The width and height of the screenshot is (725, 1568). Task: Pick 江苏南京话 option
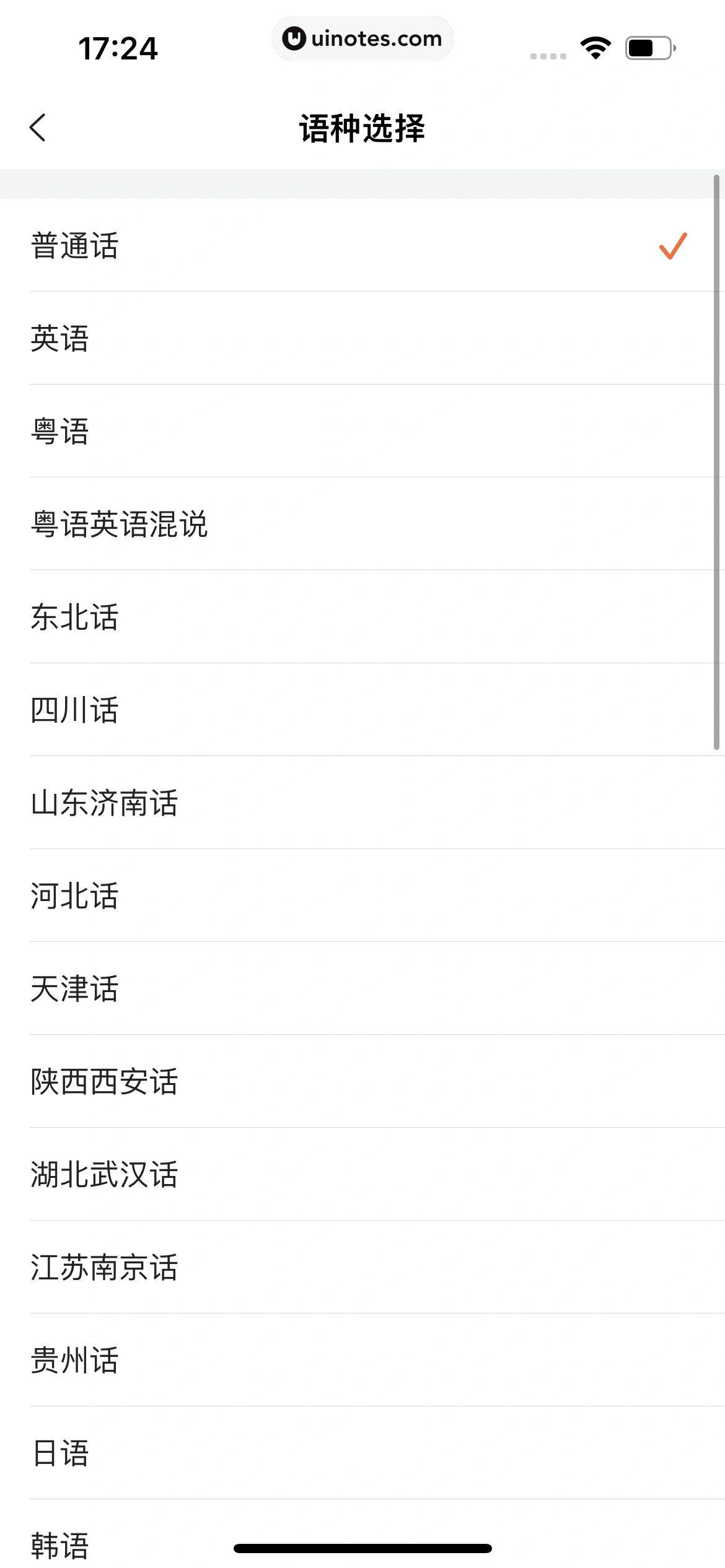click(104, 1268)
